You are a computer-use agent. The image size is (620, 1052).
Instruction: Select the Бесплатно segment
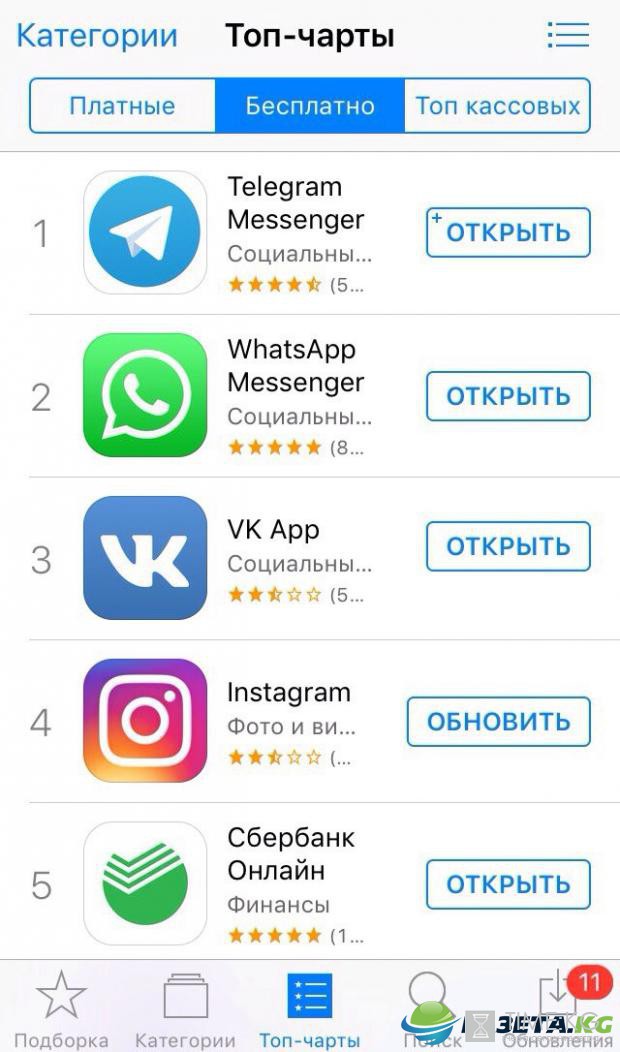(x=310, y=106)
